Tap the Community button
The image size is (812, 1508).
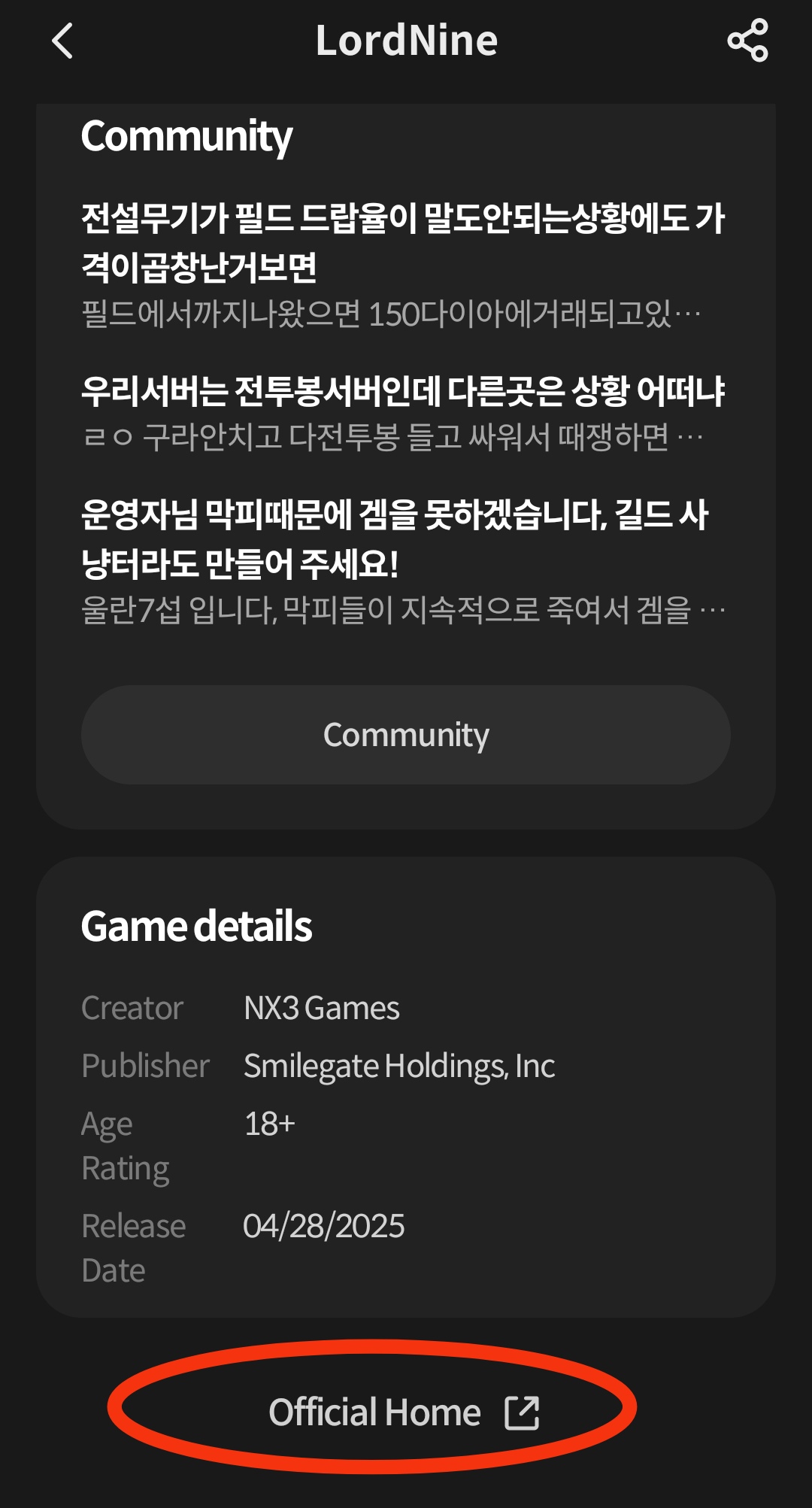point(406,735)
